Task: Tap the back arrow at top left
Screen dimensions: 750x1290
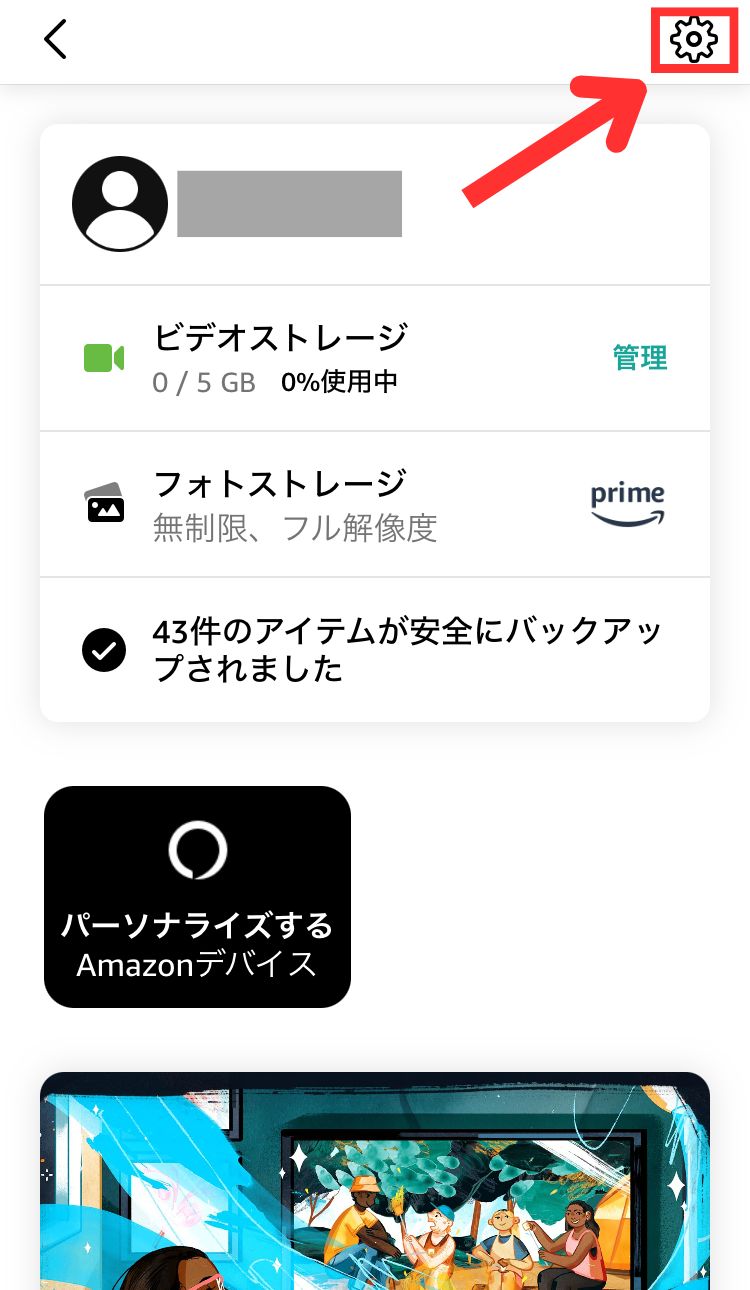Action: click(55, 41)
